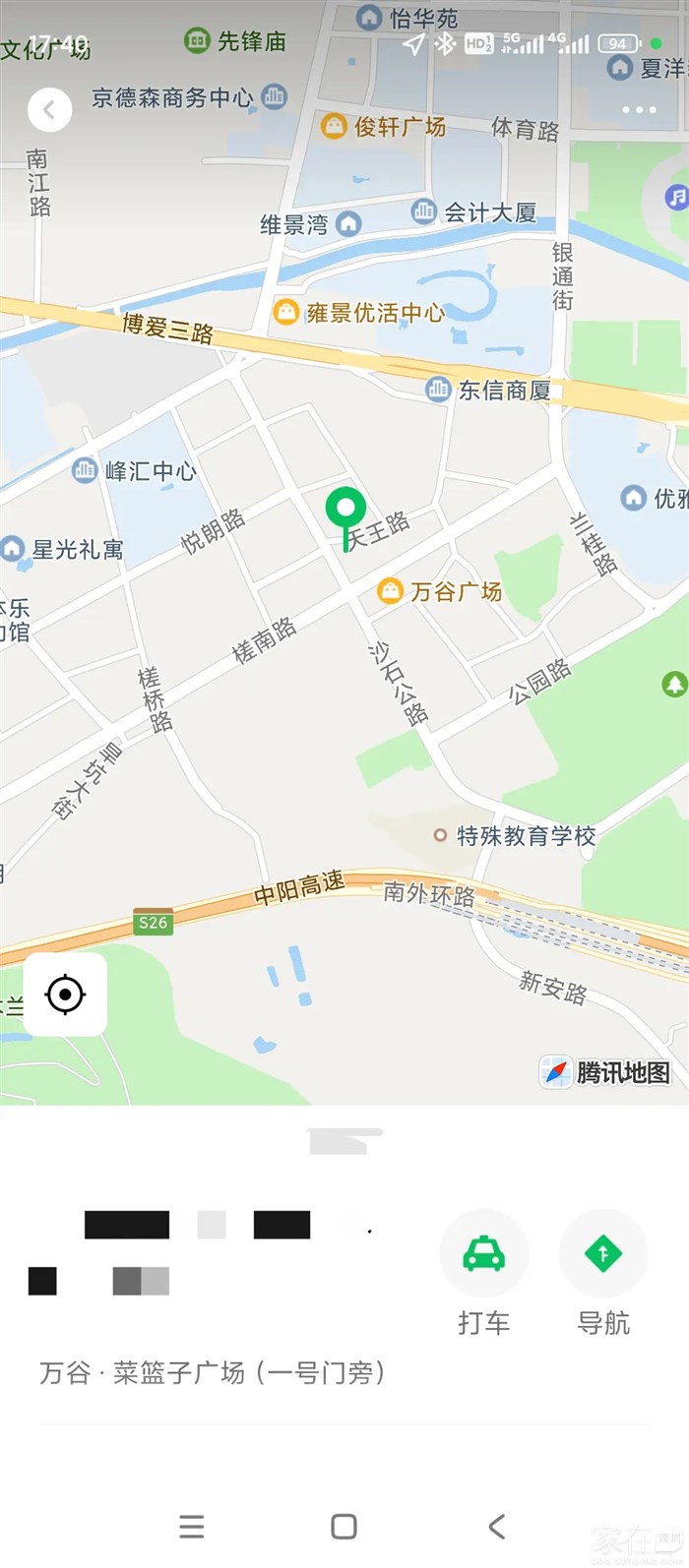Open 俊轩广场 shopping marker
Viewport: 689px width, 1568px height.
coord(335,126)
